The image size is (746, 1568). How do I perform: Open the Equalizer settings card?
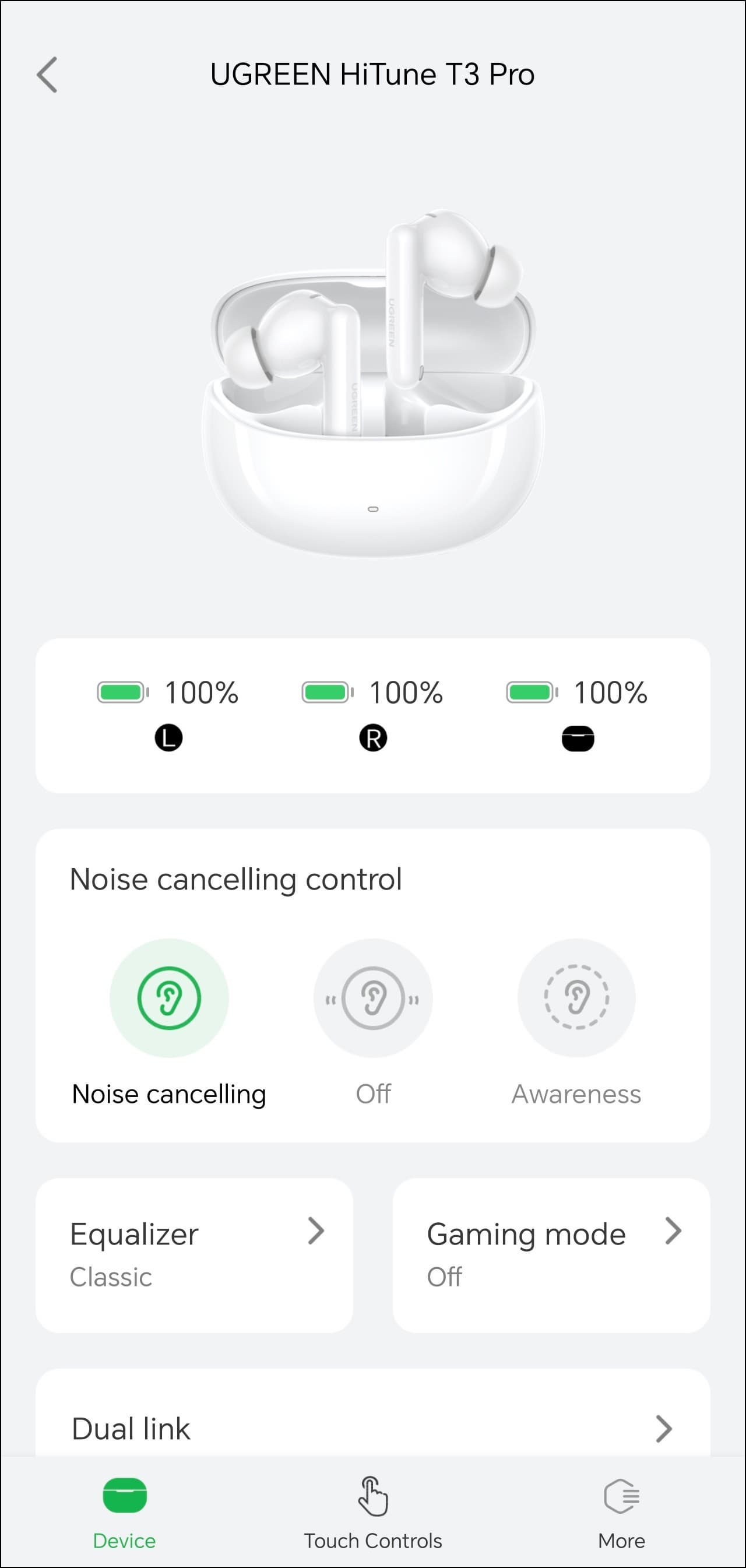[x=194, y=1254]
